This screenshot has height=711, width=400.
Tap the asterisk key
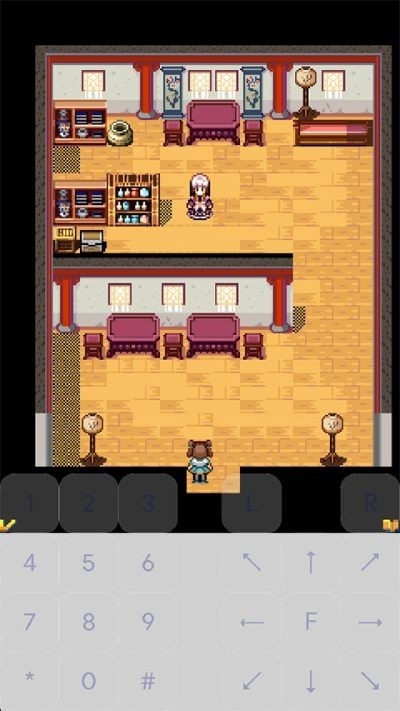pos(29,681)
